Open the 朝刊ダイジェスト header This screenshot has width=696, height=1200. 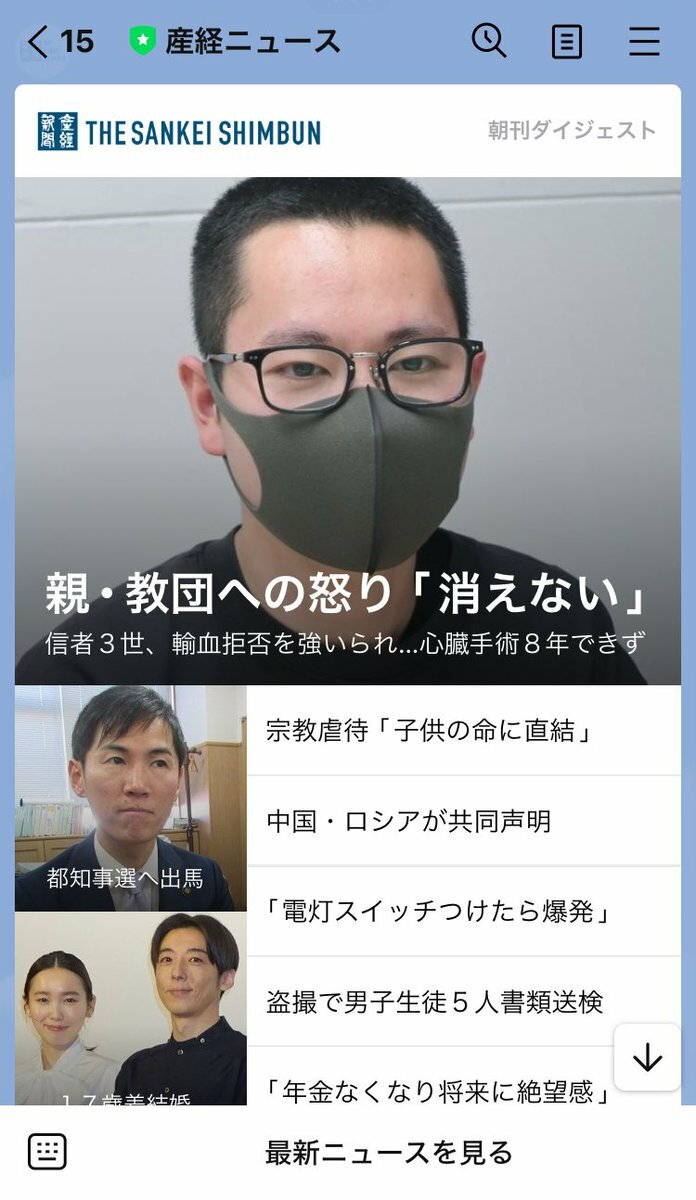tap(571, 131)
